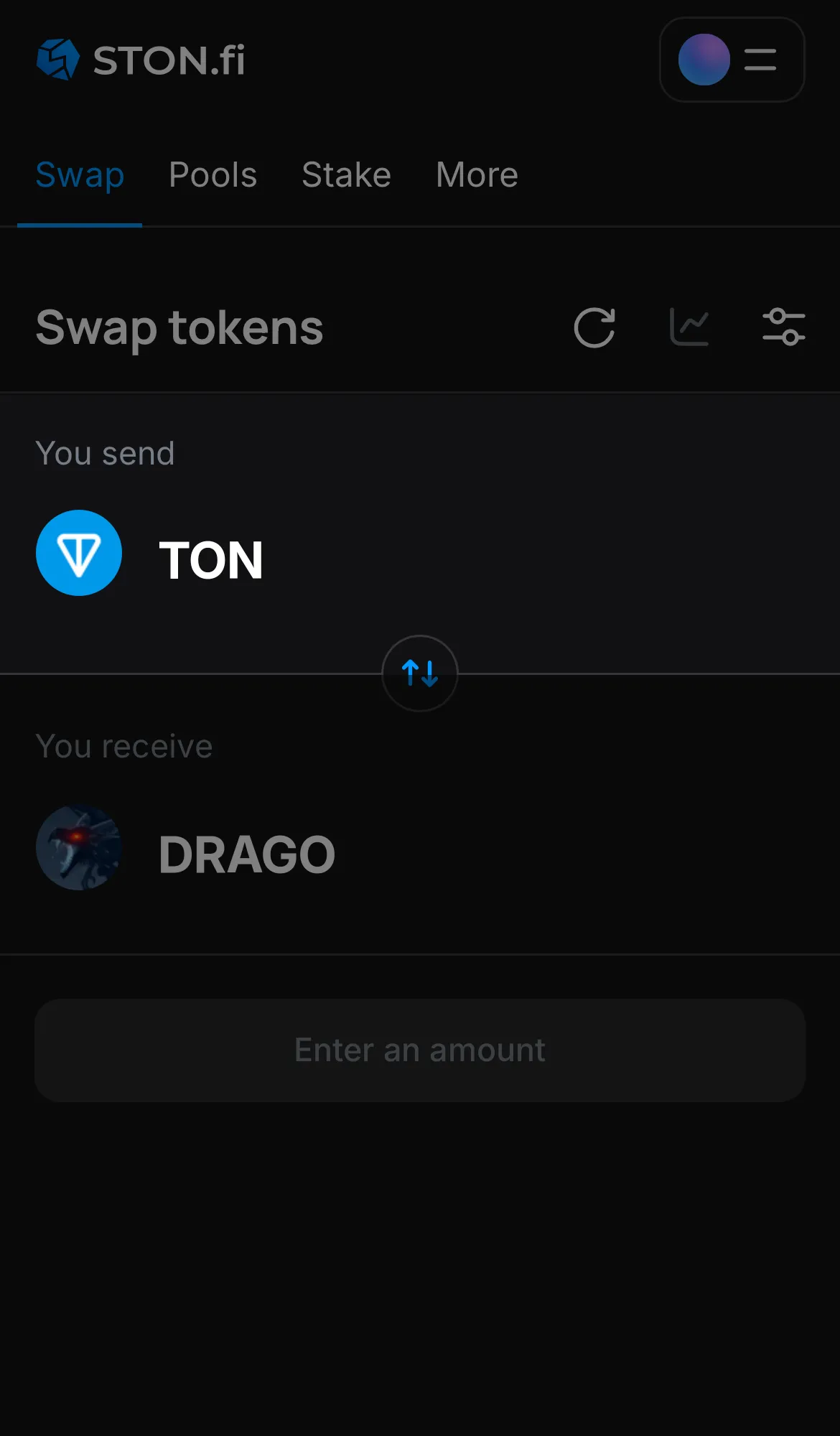Open the price chart view

(689, 327)
